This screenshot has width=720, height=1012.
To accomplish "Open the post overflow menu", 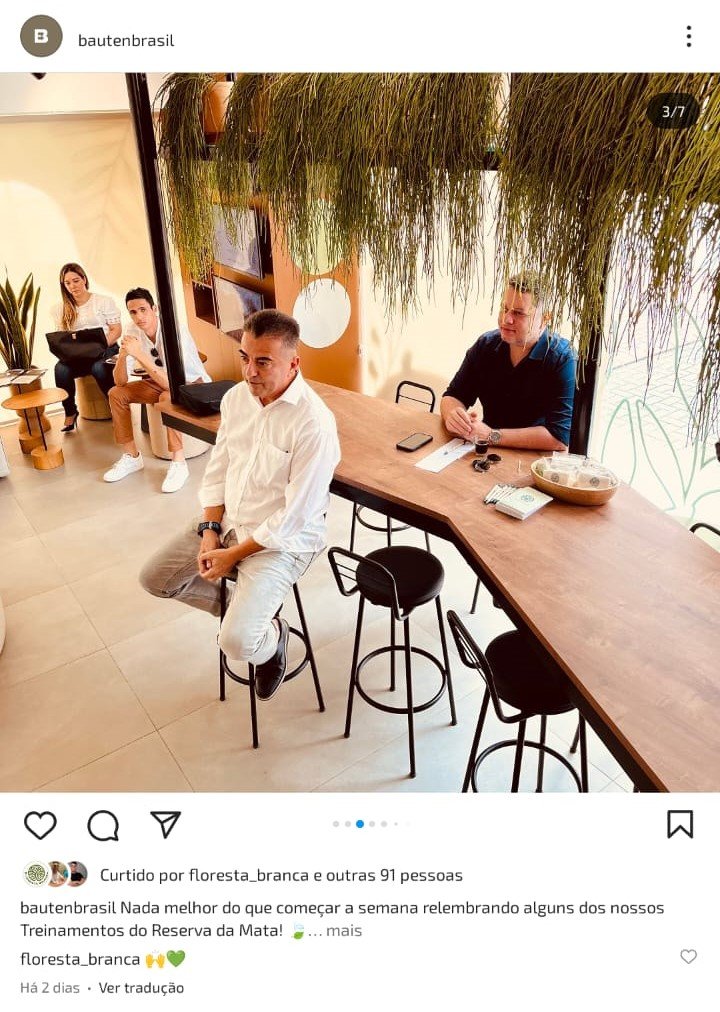I will point(688,37).
